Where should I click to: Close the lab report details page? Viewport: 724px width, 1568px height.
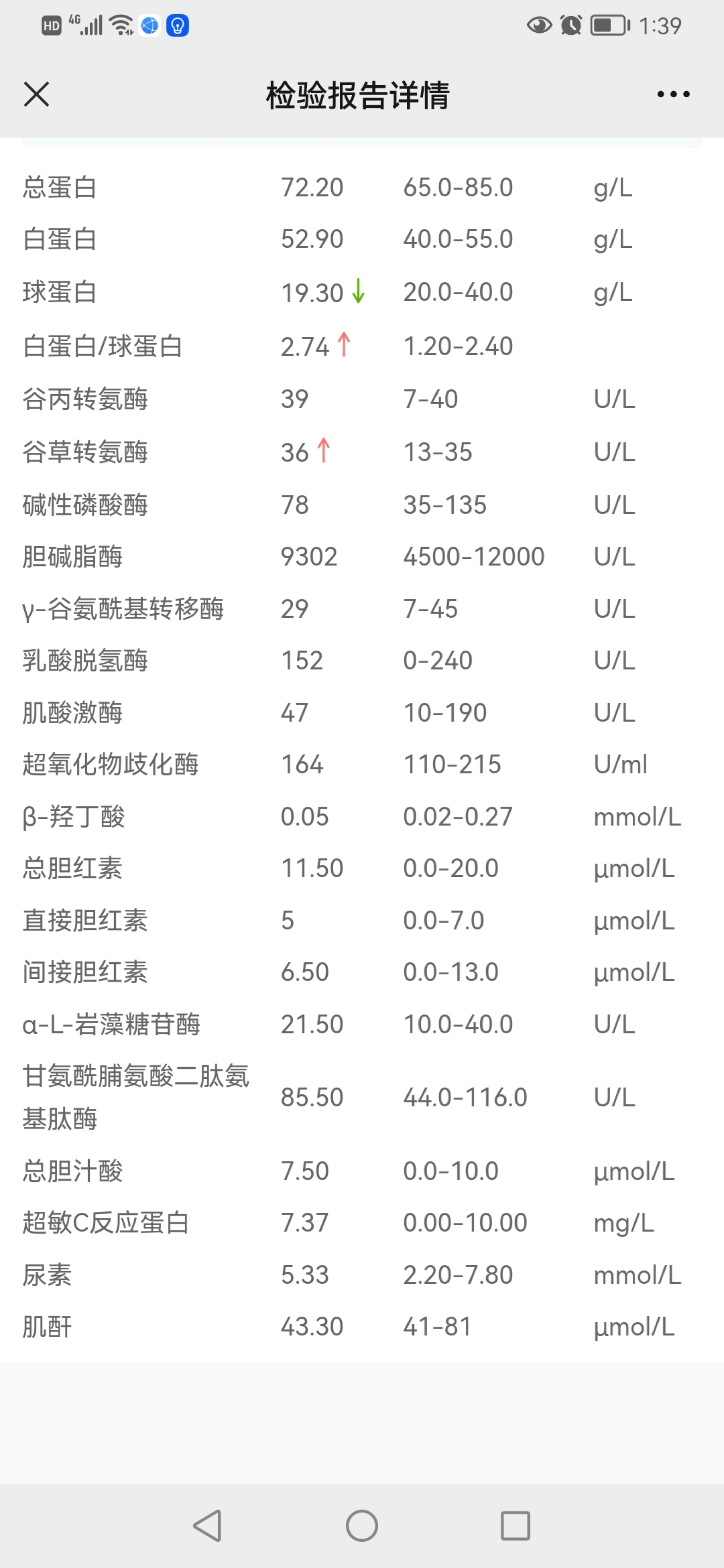tap(36, 94)
